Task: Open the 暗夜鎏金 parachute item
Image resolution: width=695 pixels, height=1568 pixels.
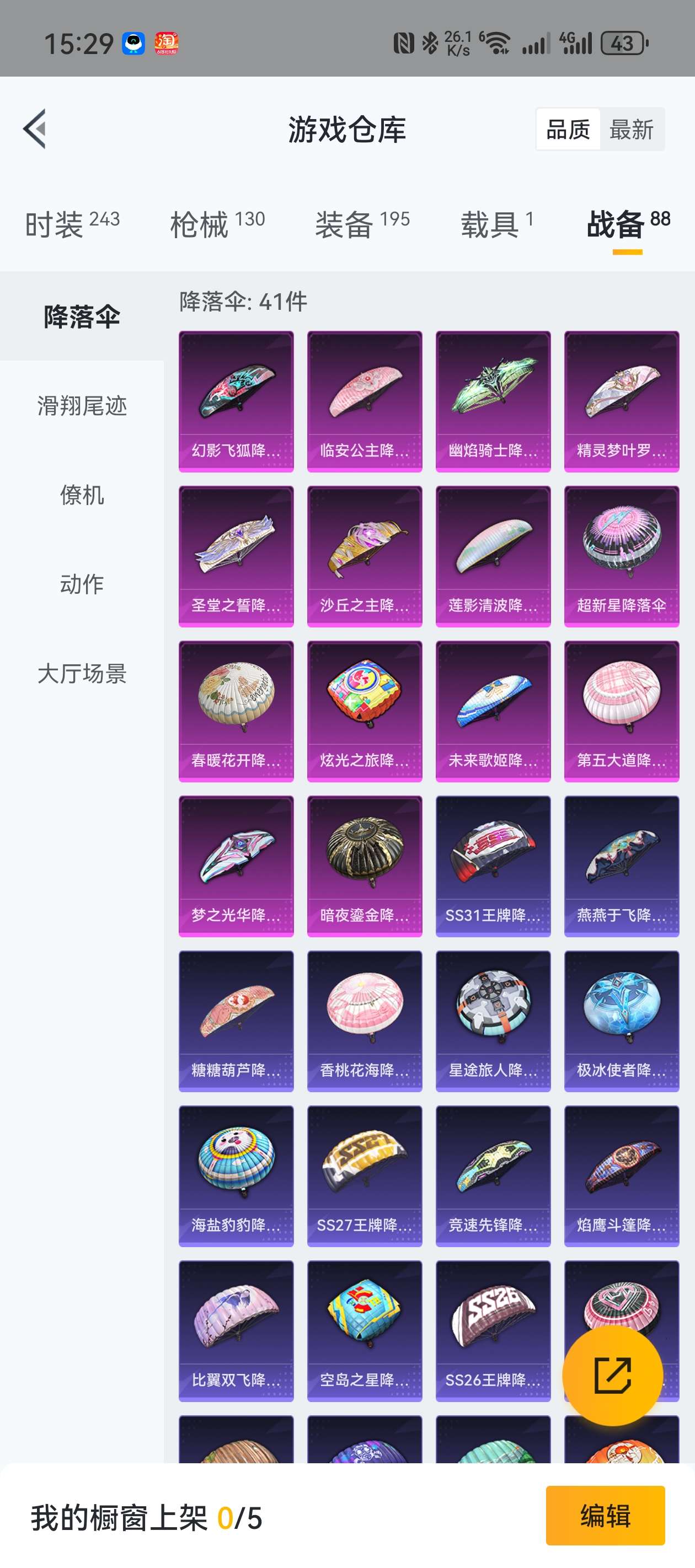Action: click(364, 866)
